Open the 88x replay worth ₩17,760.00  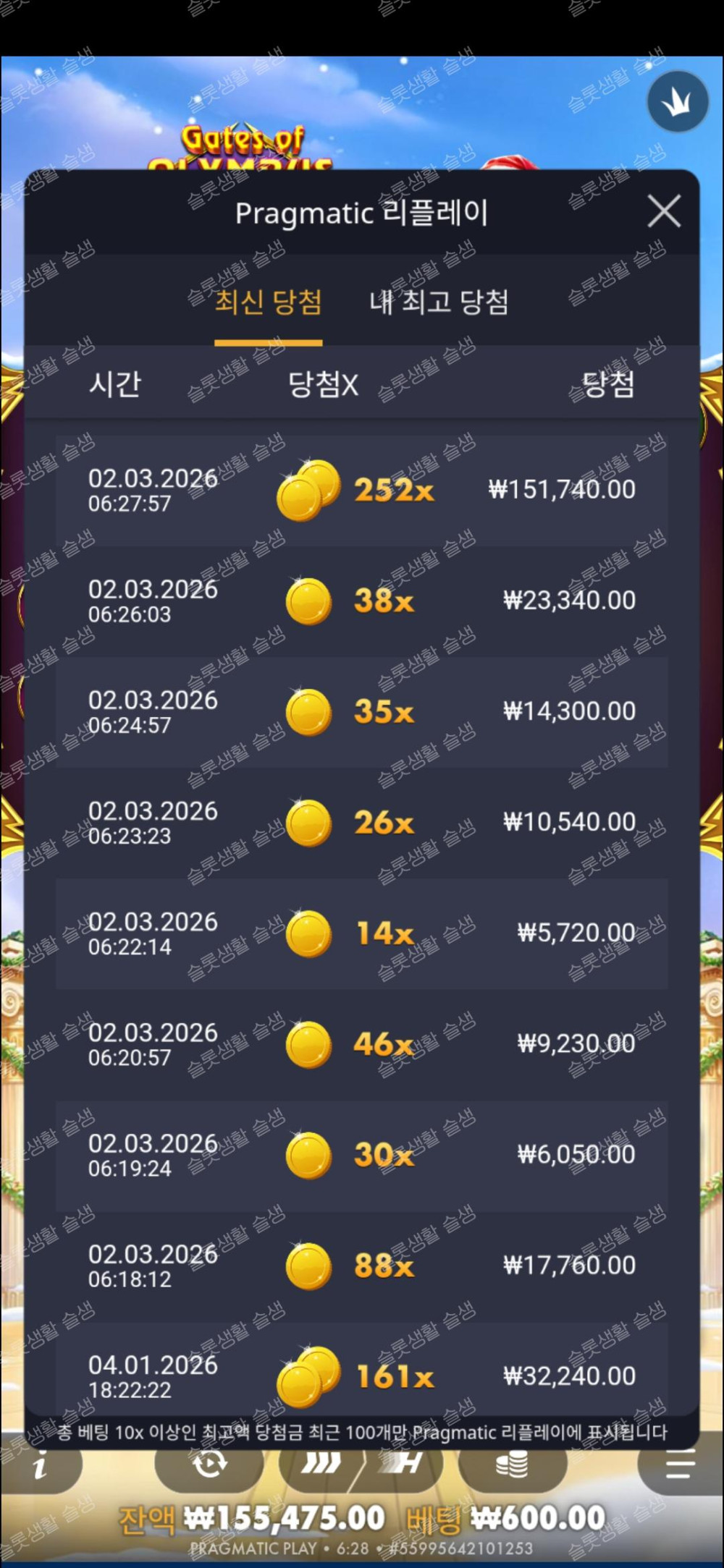362,1266
